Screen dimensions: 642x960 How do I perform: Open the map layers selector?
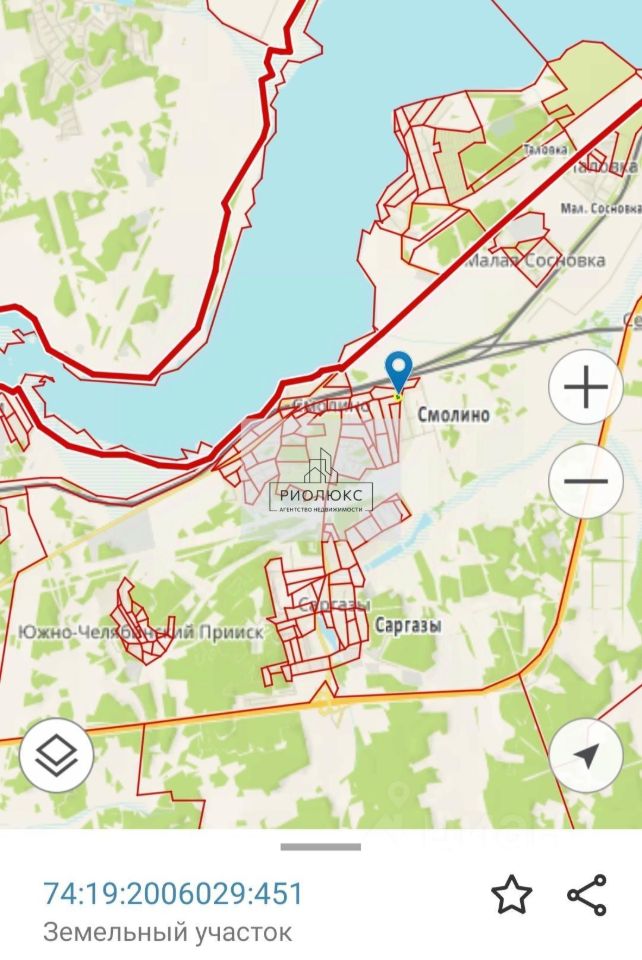coord(56,755)
